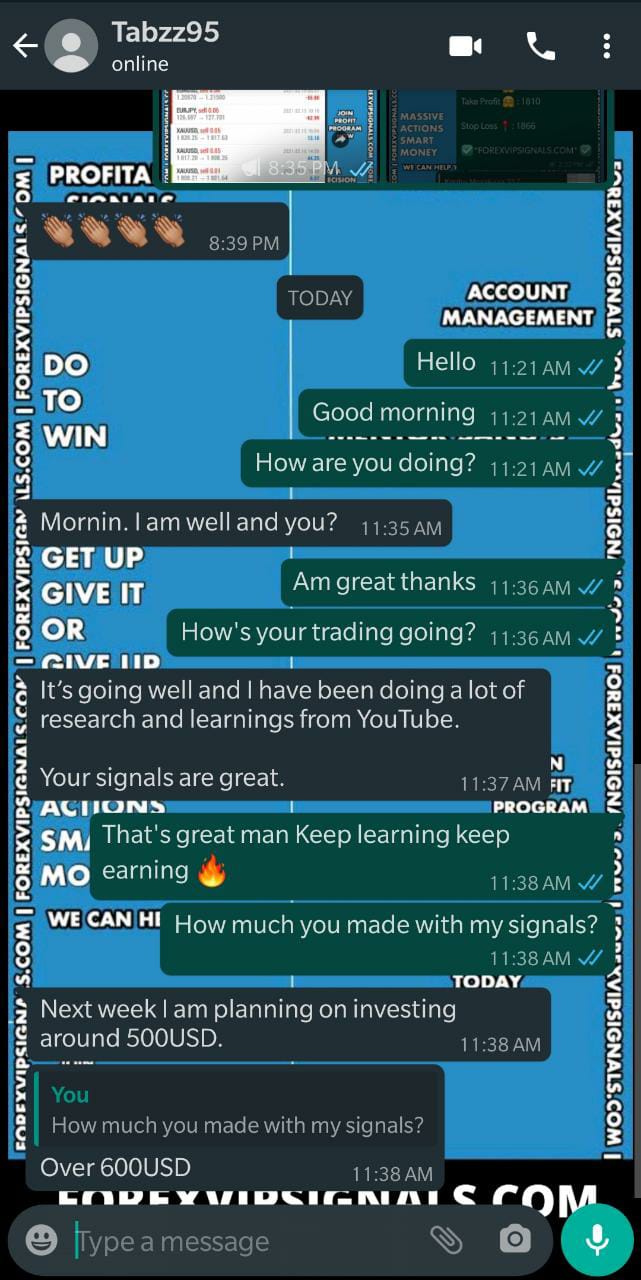Open Tabzz95's contact info
Viewport: 641px width, 1280px height.
click(165, 46)
